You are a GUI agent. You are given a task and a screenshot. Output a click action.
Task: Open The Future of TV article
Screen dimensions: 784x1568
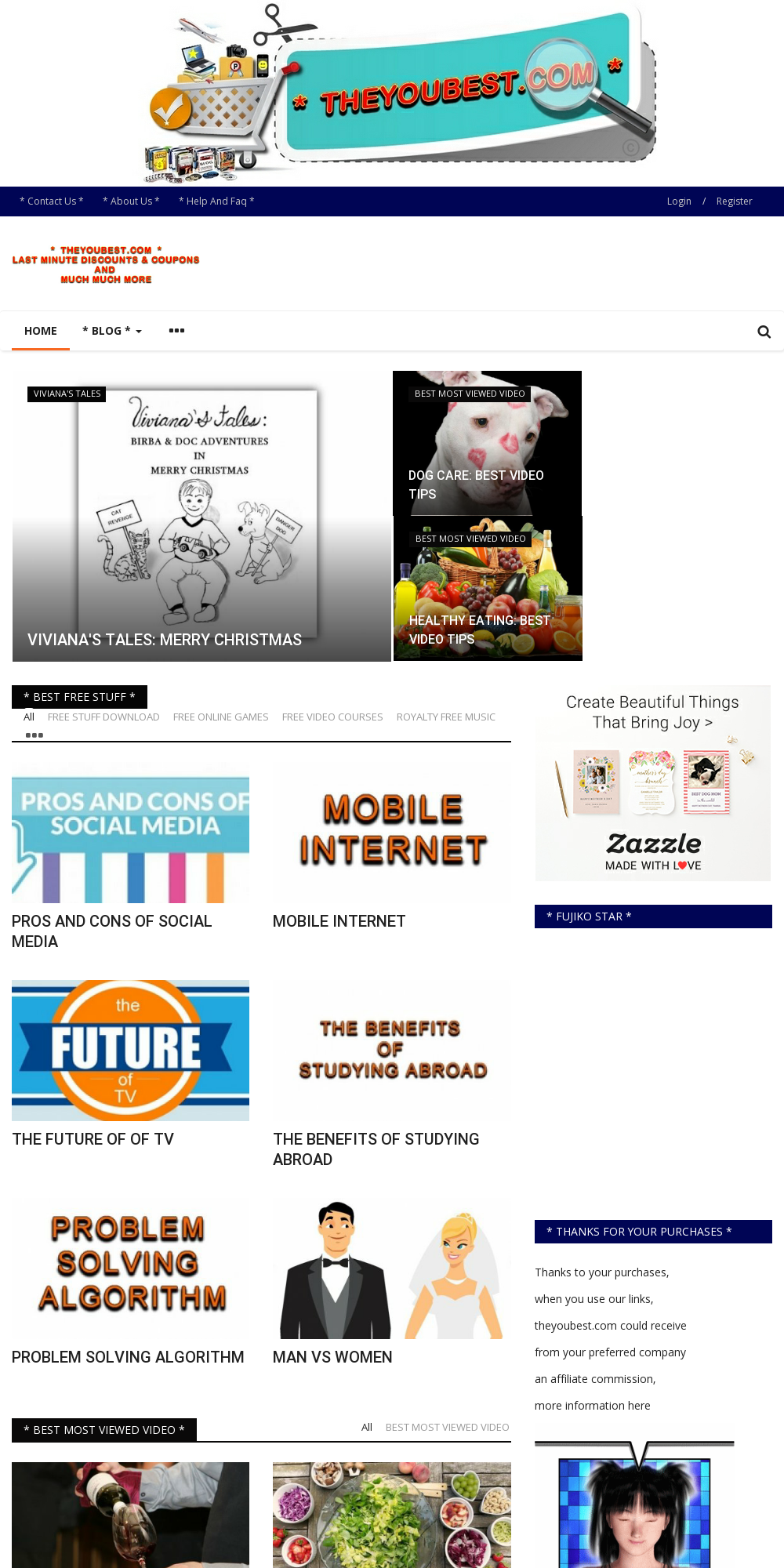click(x=93, y=1139)
